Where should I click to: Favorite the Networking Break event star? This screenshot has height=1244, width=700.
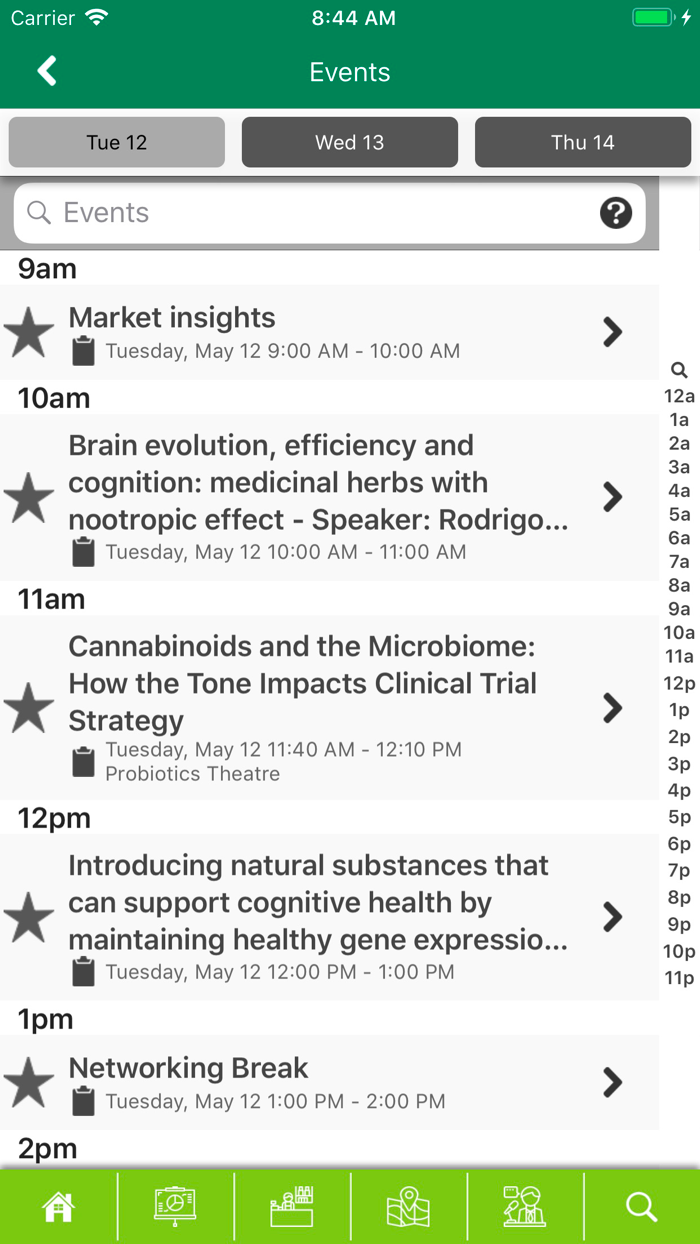[x=29, y=1082]
